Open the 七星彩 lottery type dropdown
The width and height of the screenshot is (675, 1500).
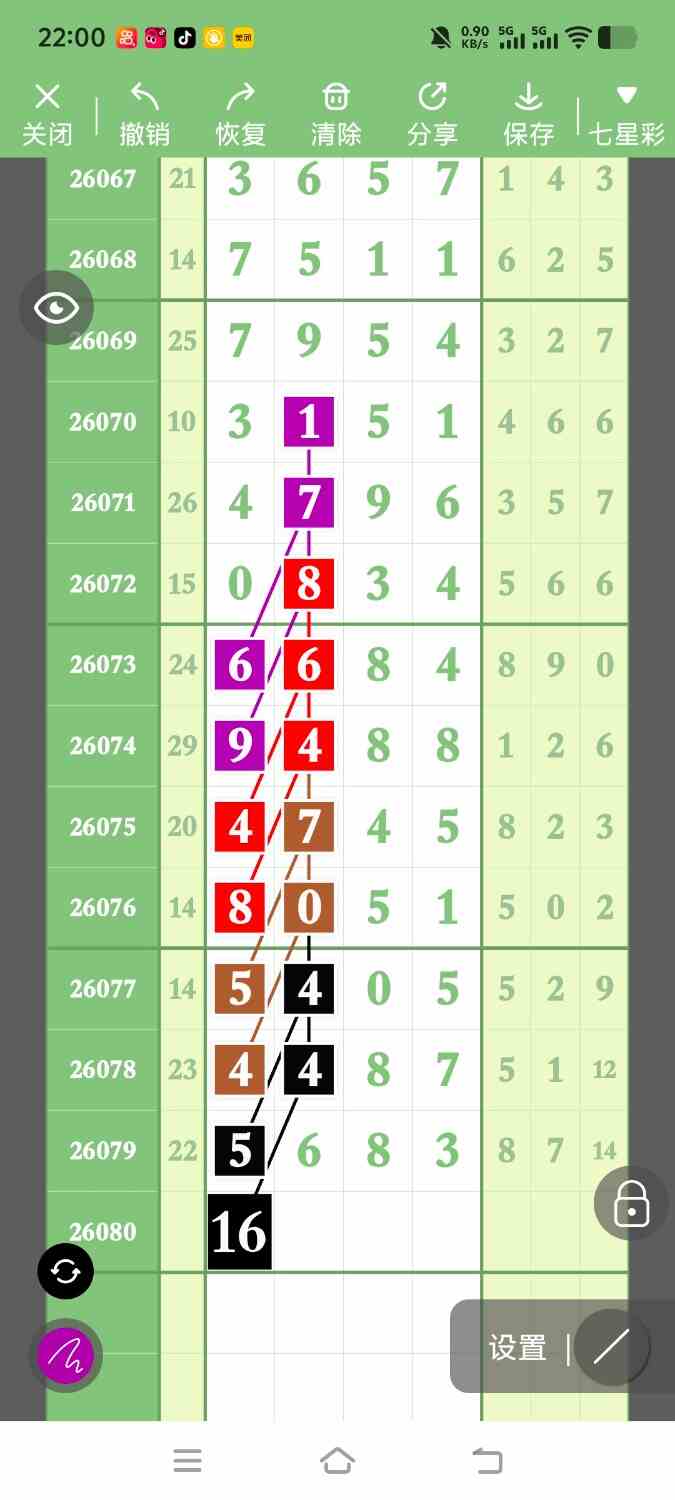[x=626, y=115]
